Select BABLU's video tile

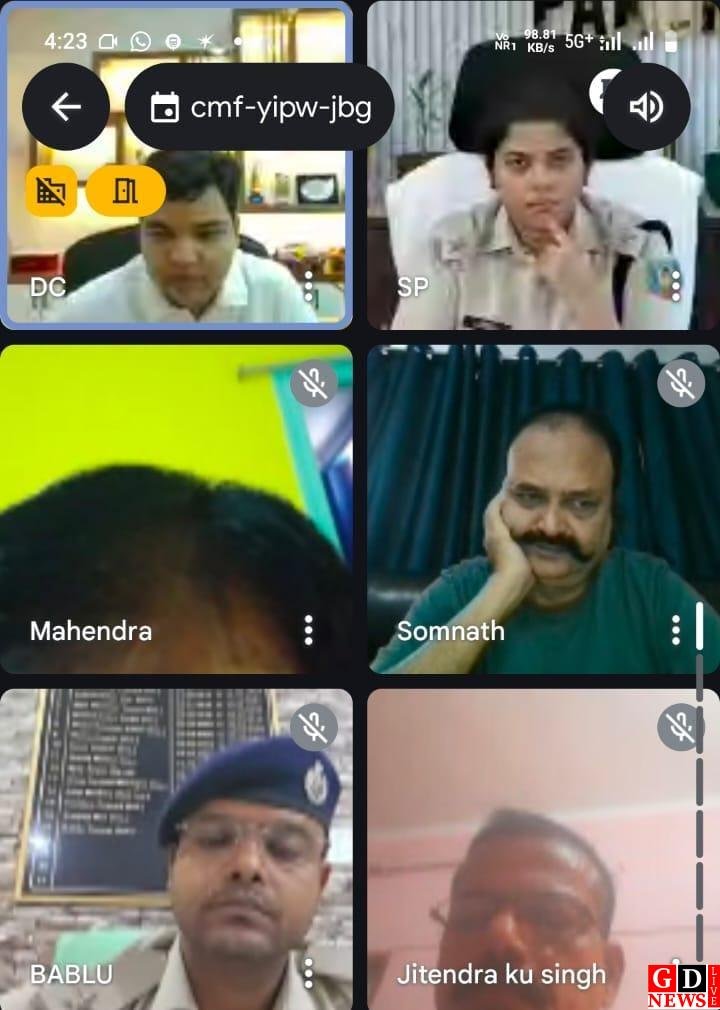coord(175,850)
